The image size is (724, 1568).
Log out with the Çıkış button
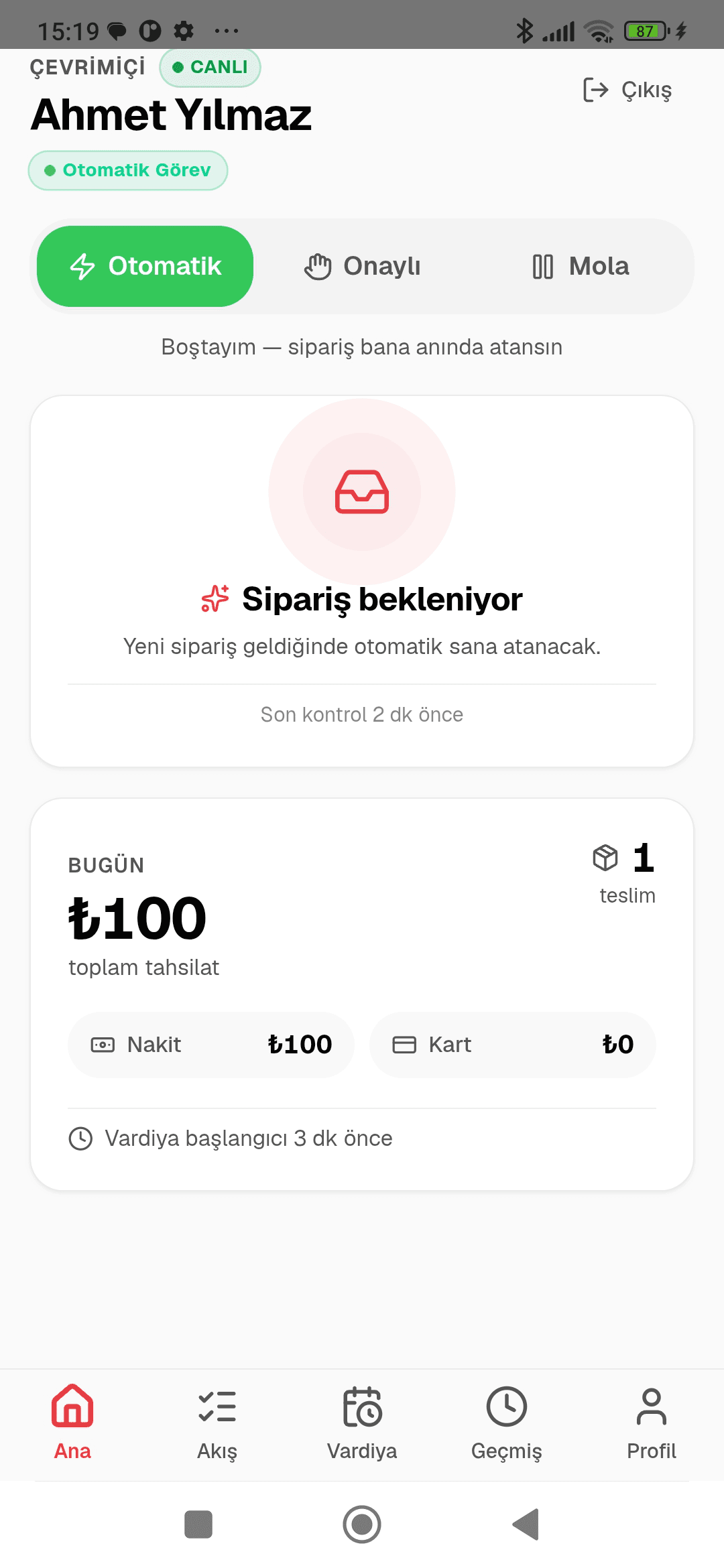pyautogui.click(x=627, y=90)
